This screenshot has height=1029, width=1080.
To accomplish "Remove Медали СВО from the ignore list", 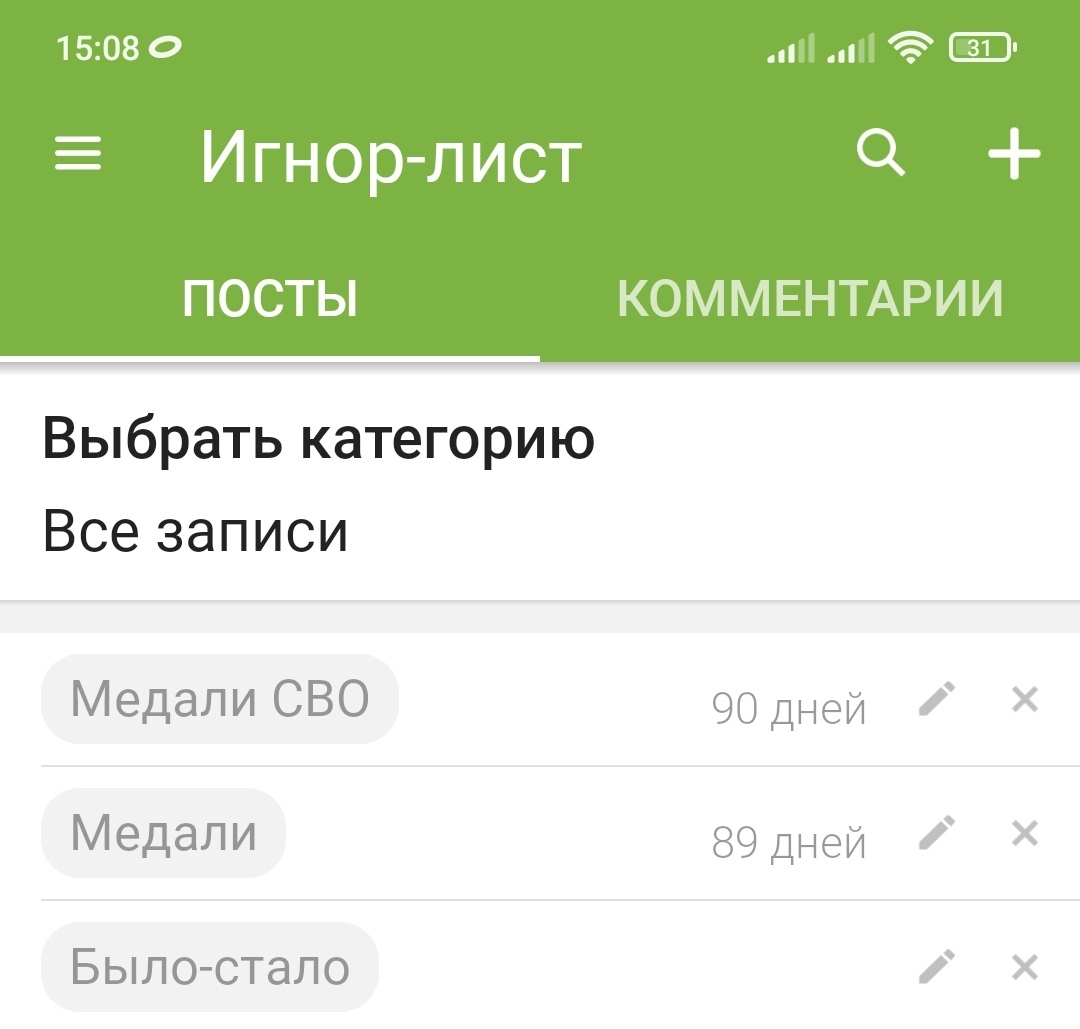I will point(1025,700).
